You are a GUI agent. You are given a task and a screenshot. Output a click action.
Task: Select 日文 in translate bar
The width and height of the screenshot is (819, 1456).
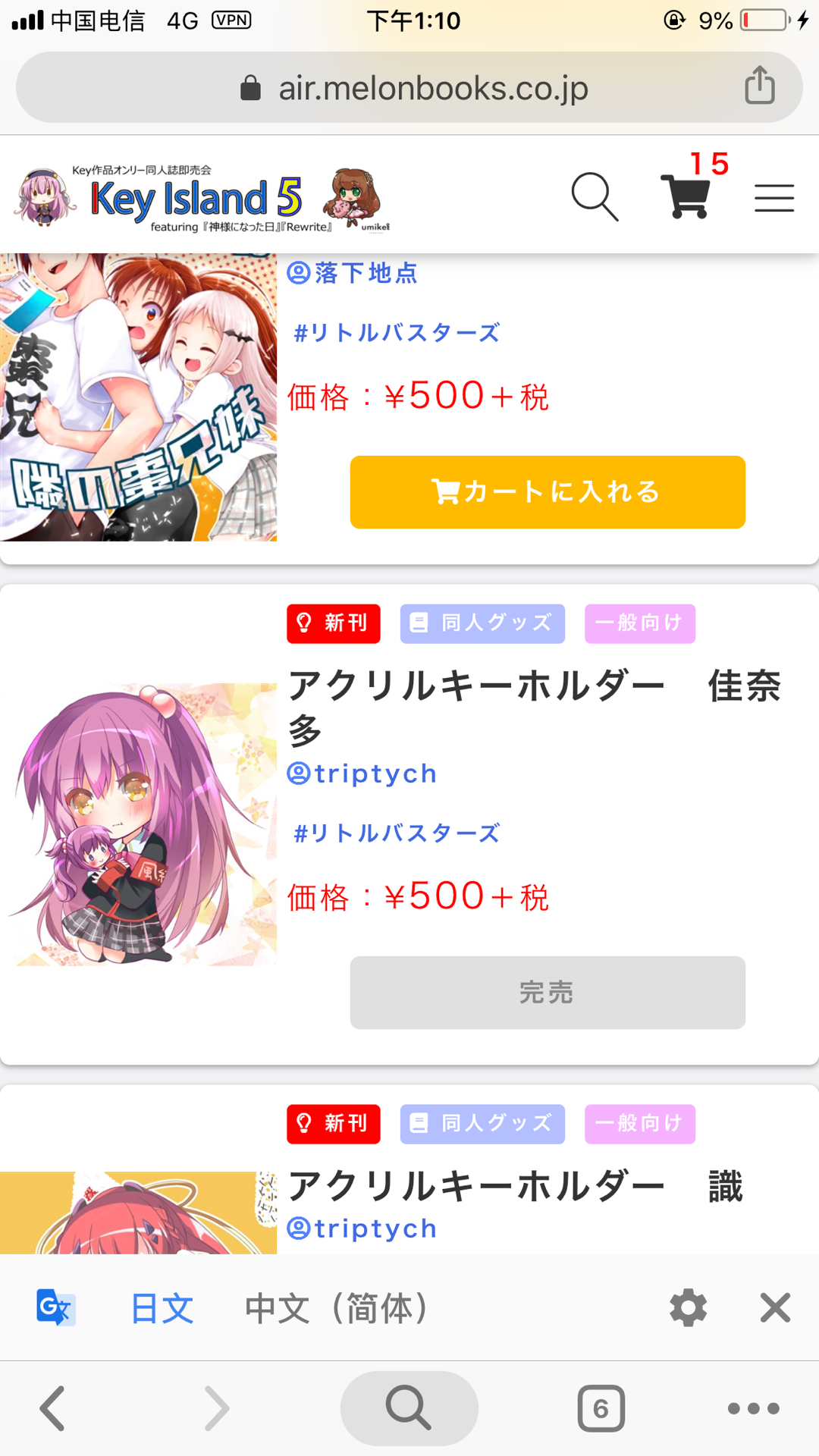click(x=162, y=1308)
